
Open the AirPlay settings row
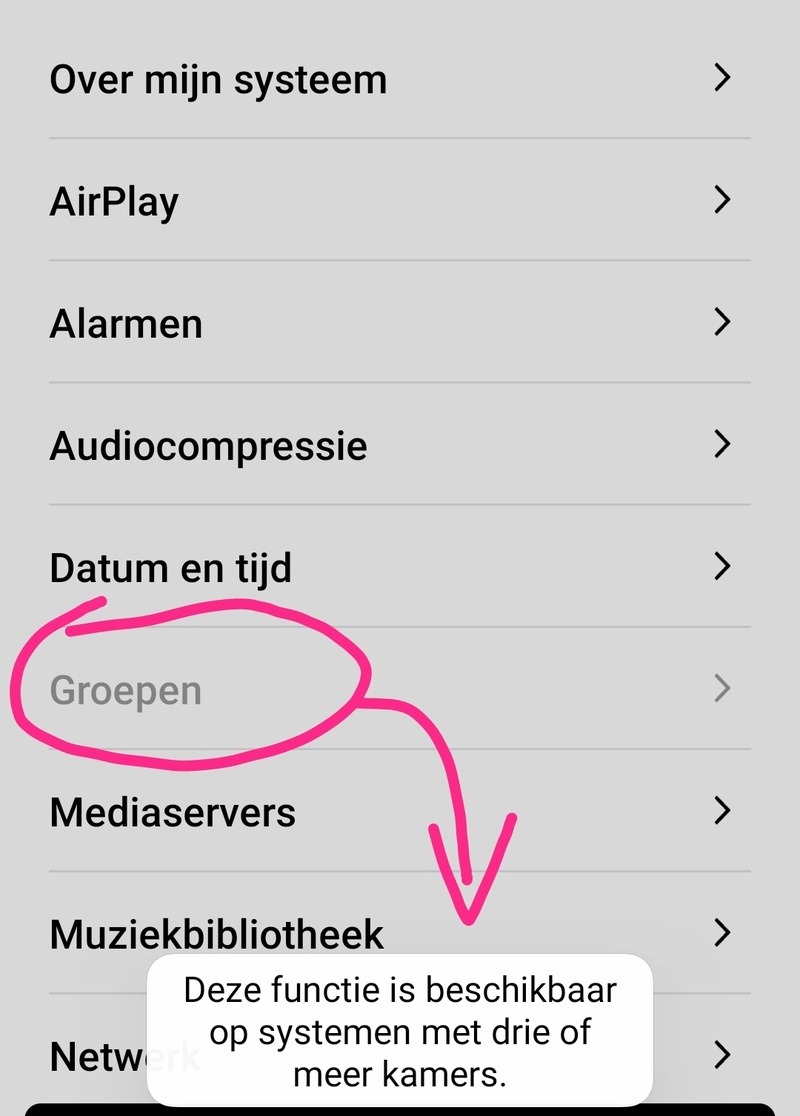(x=114, y=201)
